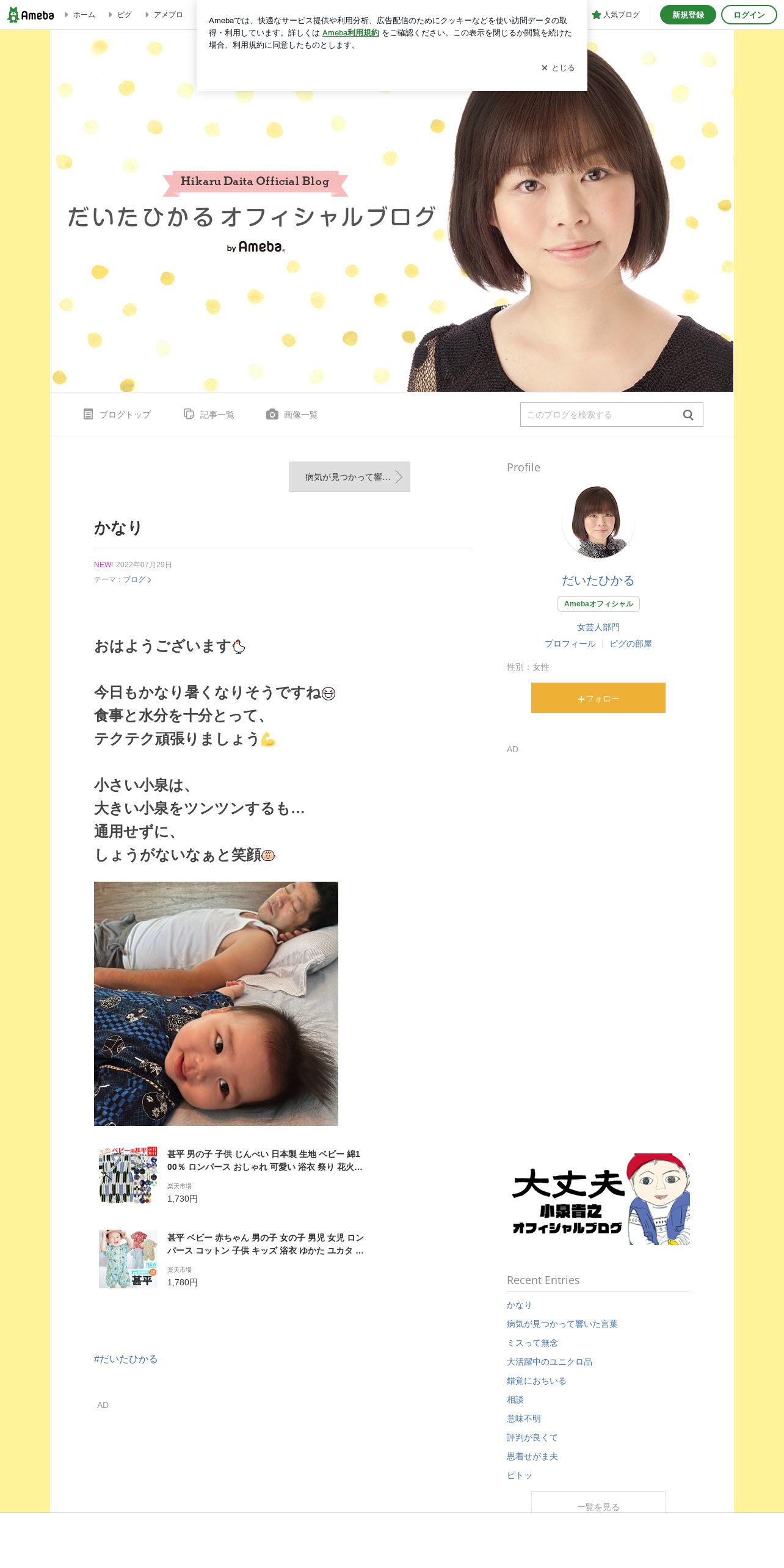Open the #だいたひかる hashtag

click(x=126, y=1359)
